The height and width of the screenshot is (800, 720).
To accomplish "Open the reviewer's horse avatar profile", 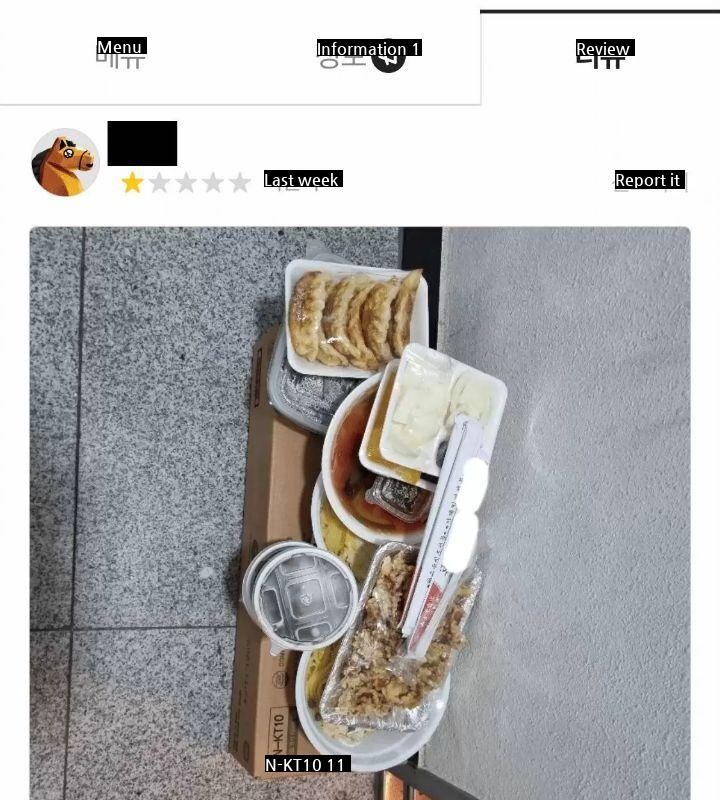I will point(65,162).
